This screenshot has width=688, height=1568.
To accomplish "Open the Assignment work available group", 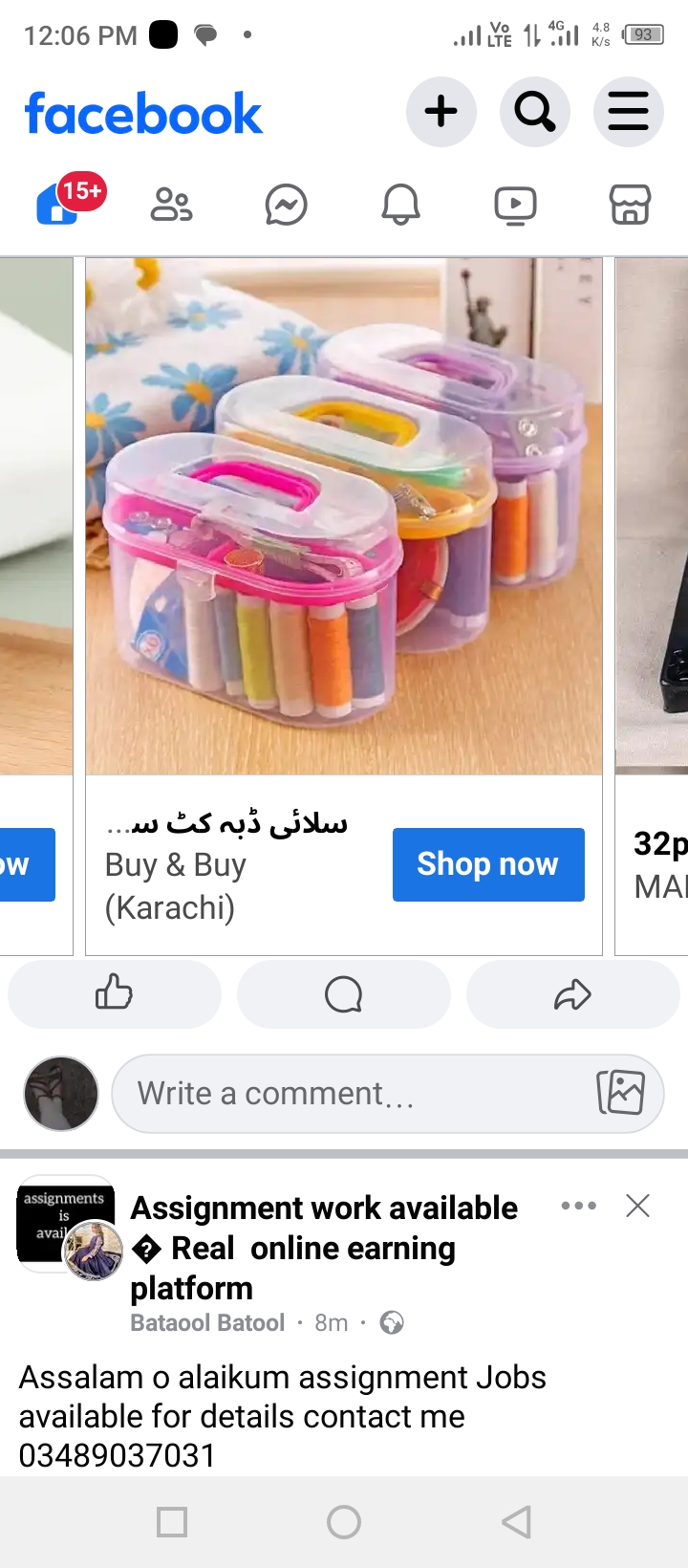I will point(323,1209).
